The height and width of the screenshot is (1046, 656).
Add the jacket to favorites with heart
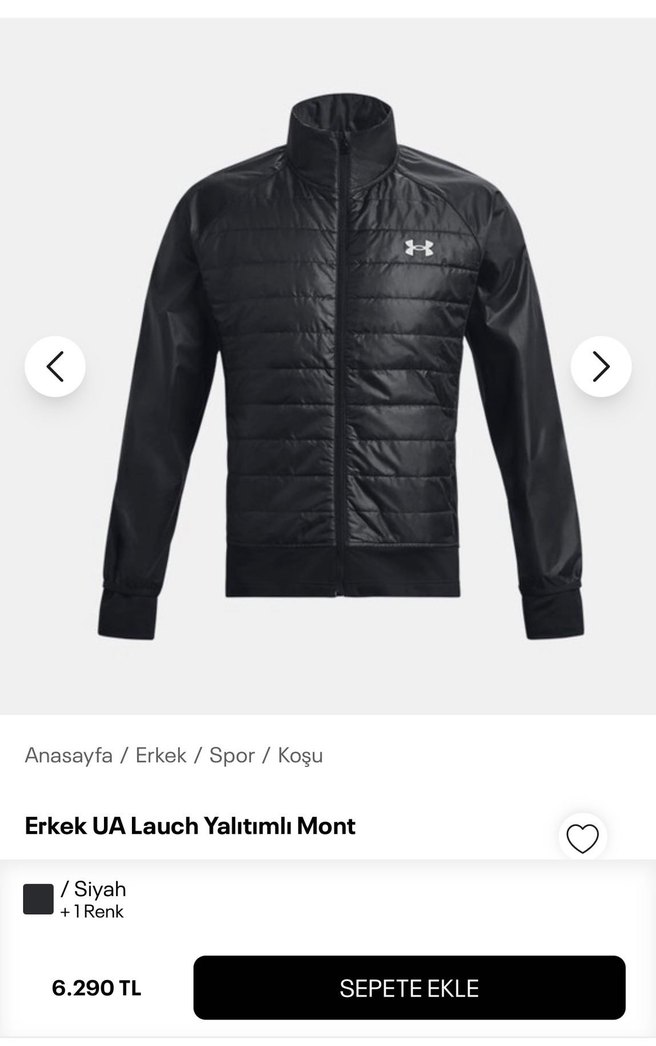[x=582, y=838]
